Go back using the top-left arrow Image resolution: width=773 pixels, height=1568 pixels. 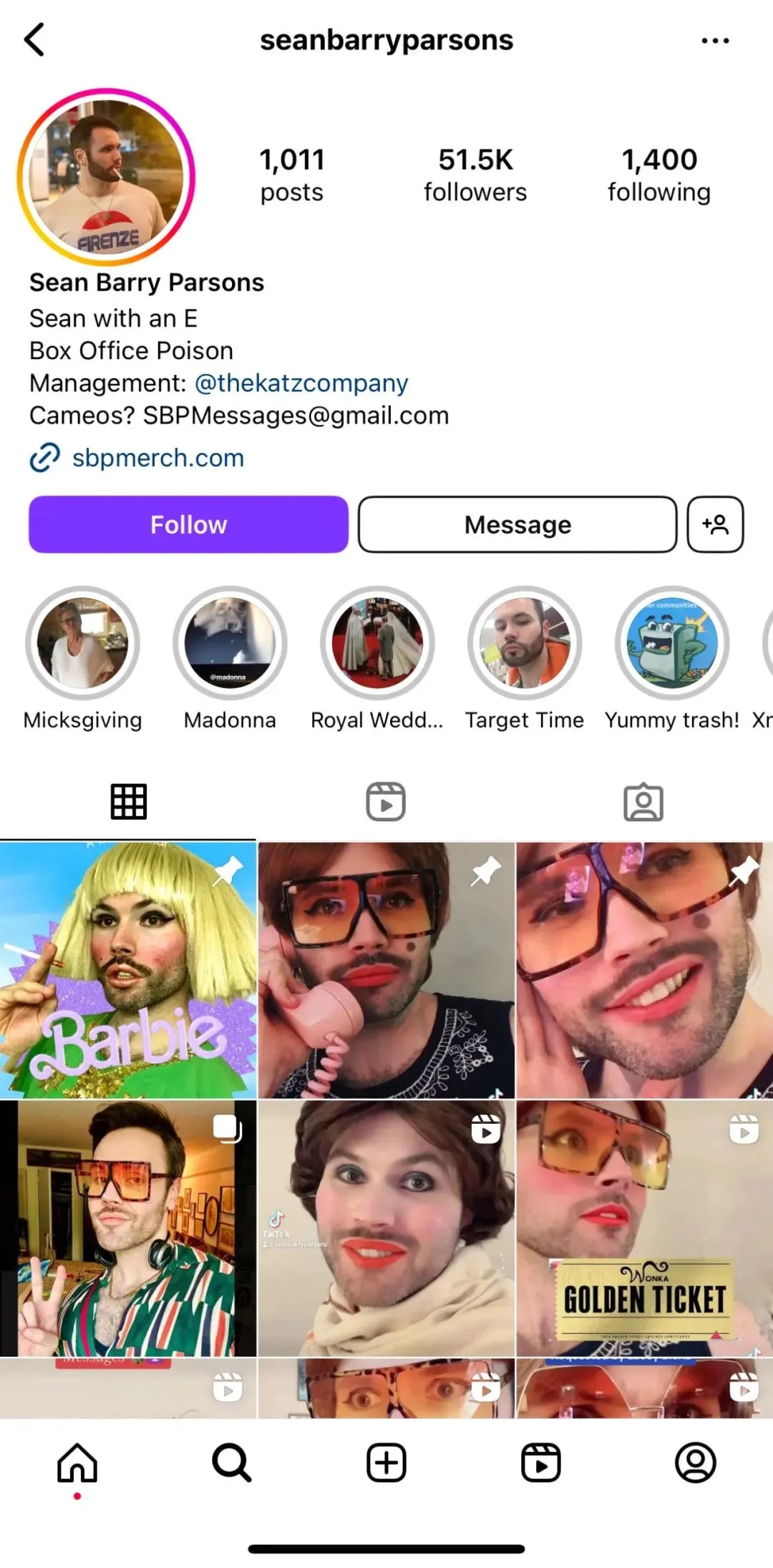tap(34, 39)
